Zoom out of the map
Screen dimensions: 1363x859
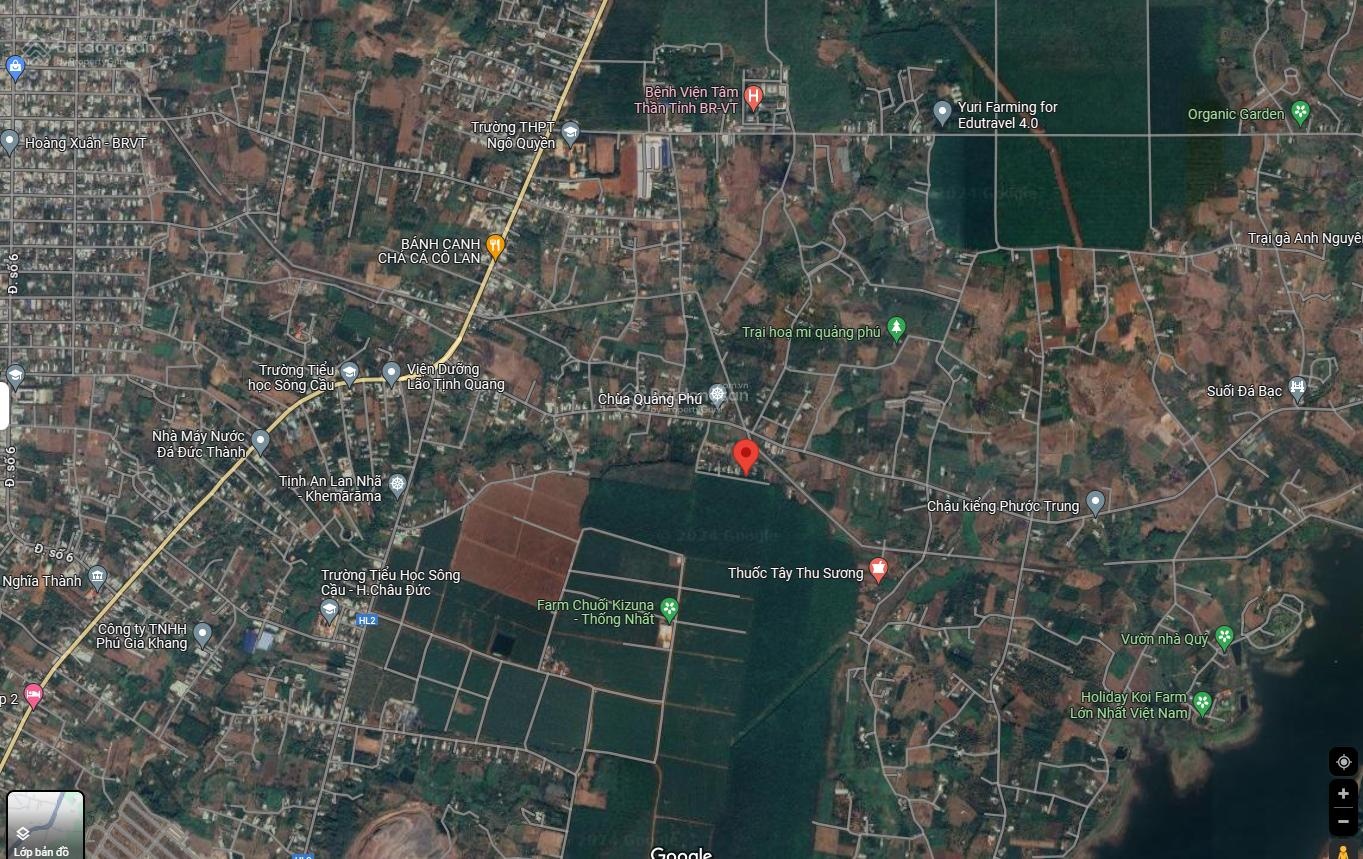pyautogui.click(x=1343, y=821)
